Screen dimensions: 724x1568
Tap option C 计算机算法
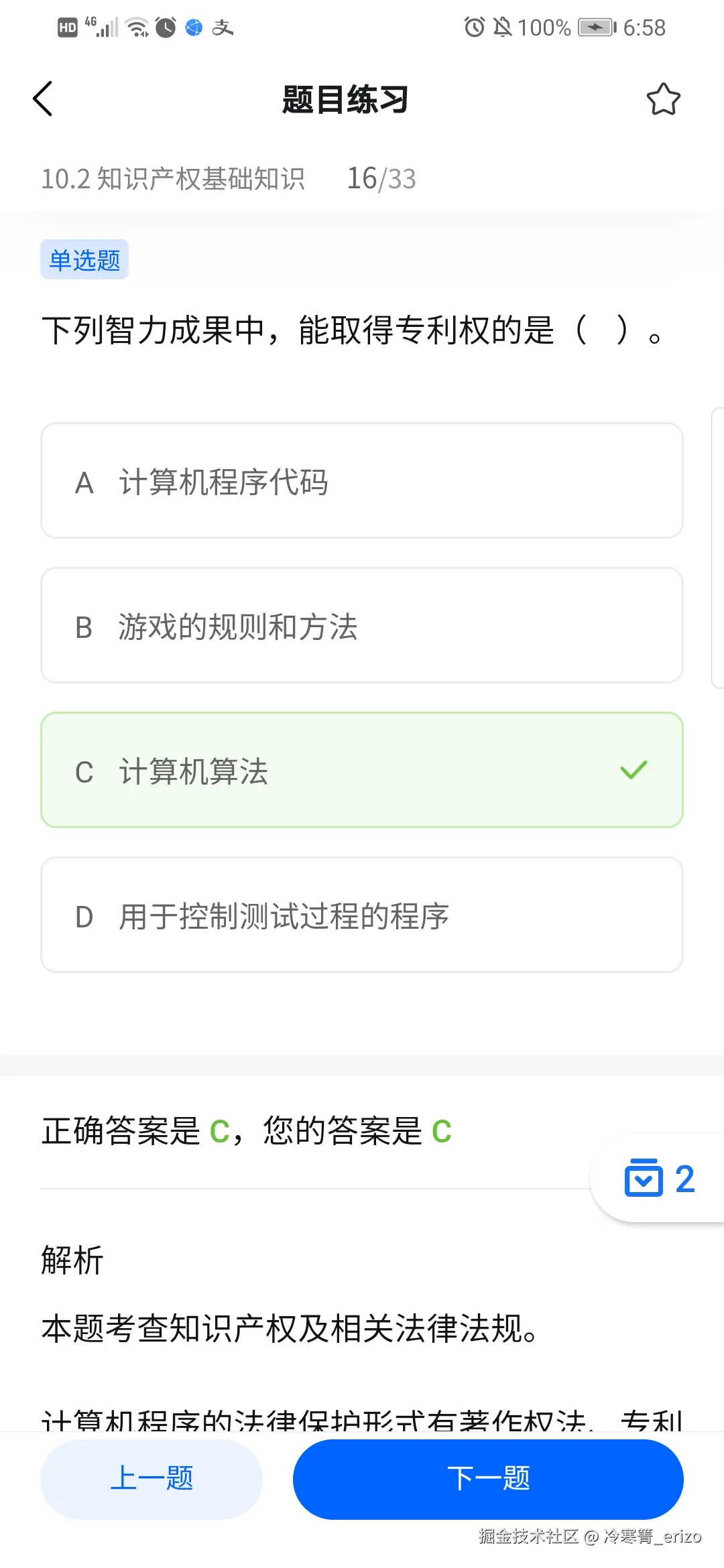click(362, 771)
